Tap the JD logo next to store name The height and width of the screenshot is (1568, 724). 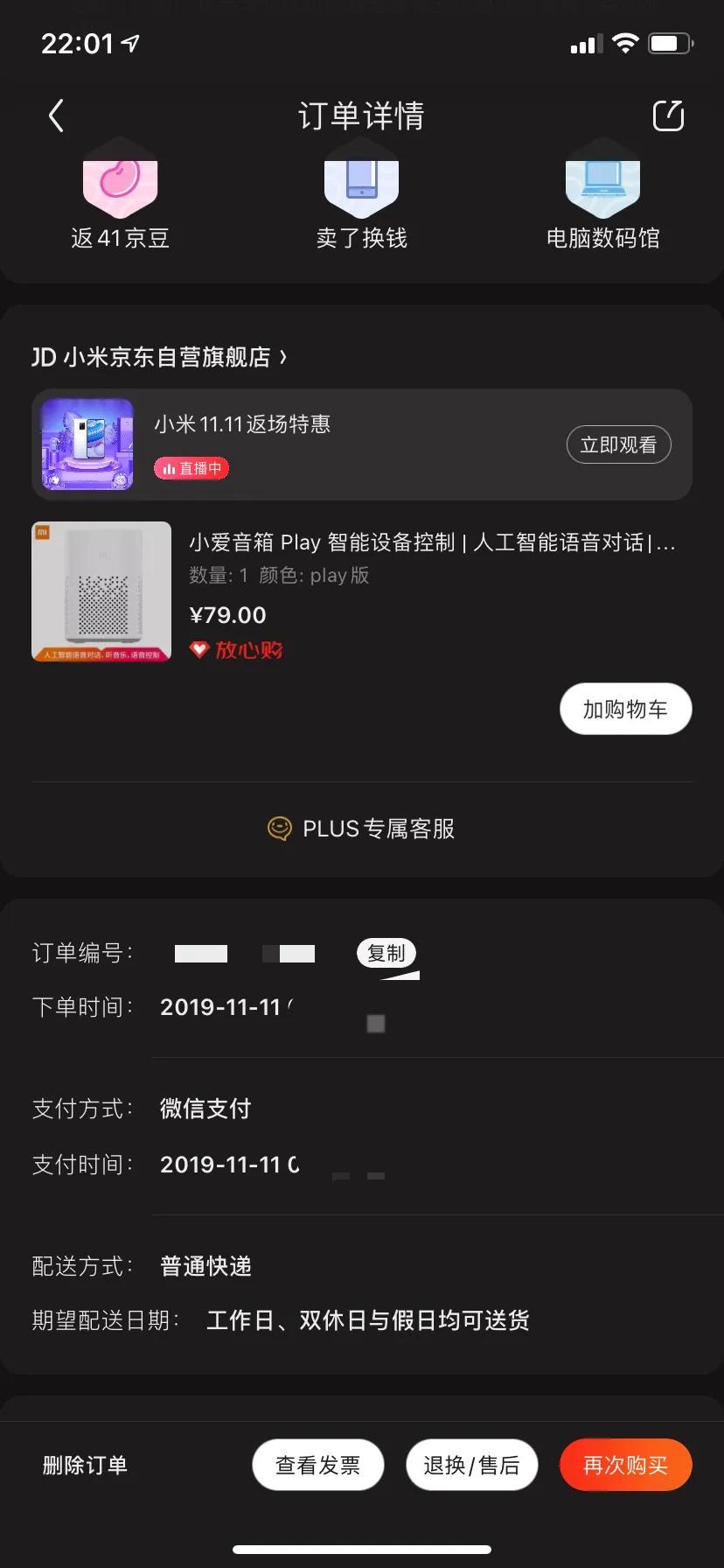point(43,356)
